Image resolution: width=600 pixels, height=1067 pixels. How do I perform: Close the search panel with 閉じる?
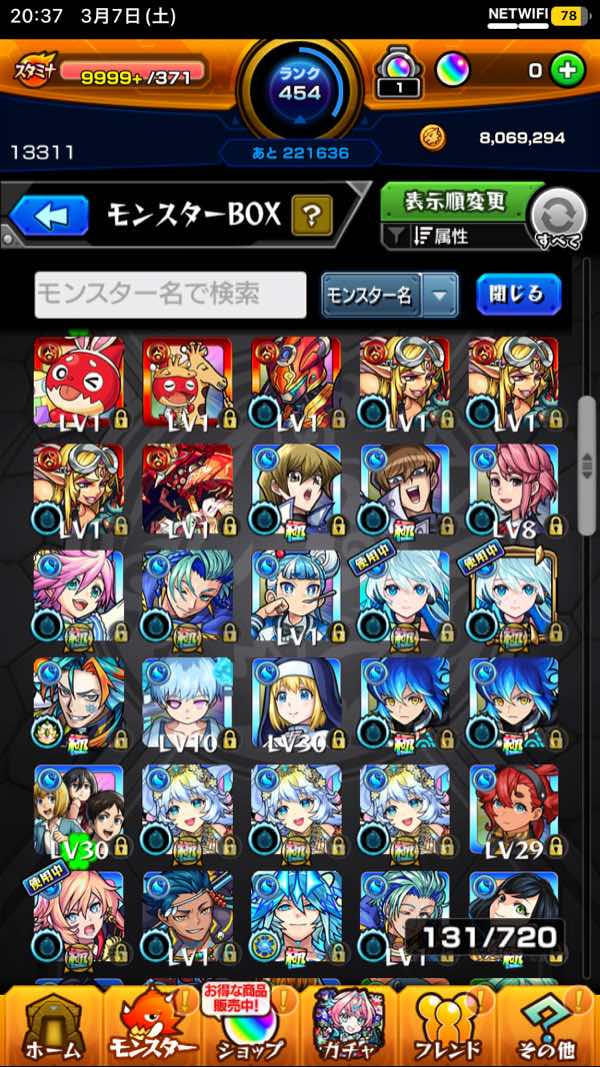point(518,295)
